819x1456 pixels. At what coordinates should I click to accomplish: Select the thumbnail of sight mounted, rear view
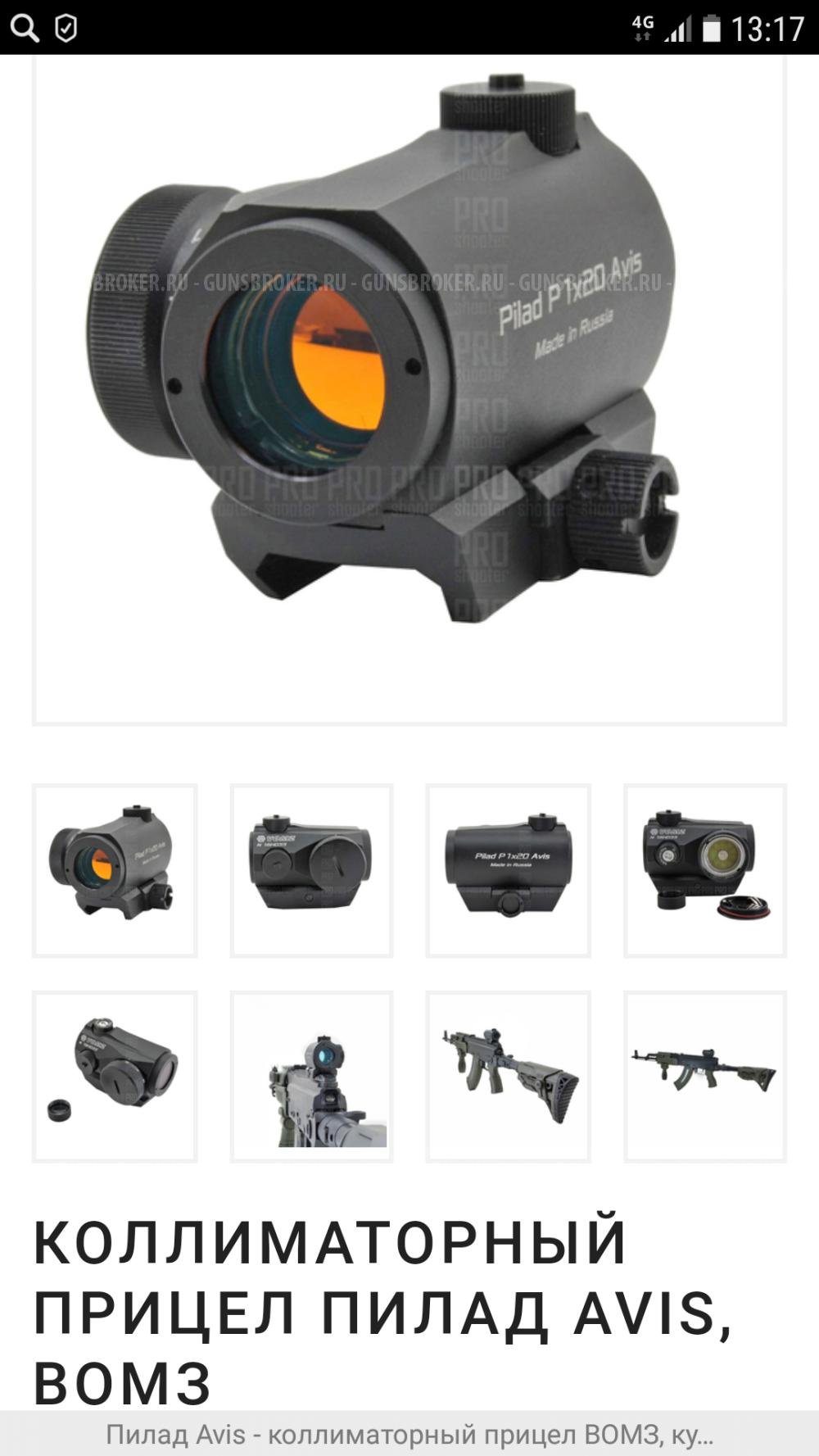pyautogui.click(x=311, y=1077)
